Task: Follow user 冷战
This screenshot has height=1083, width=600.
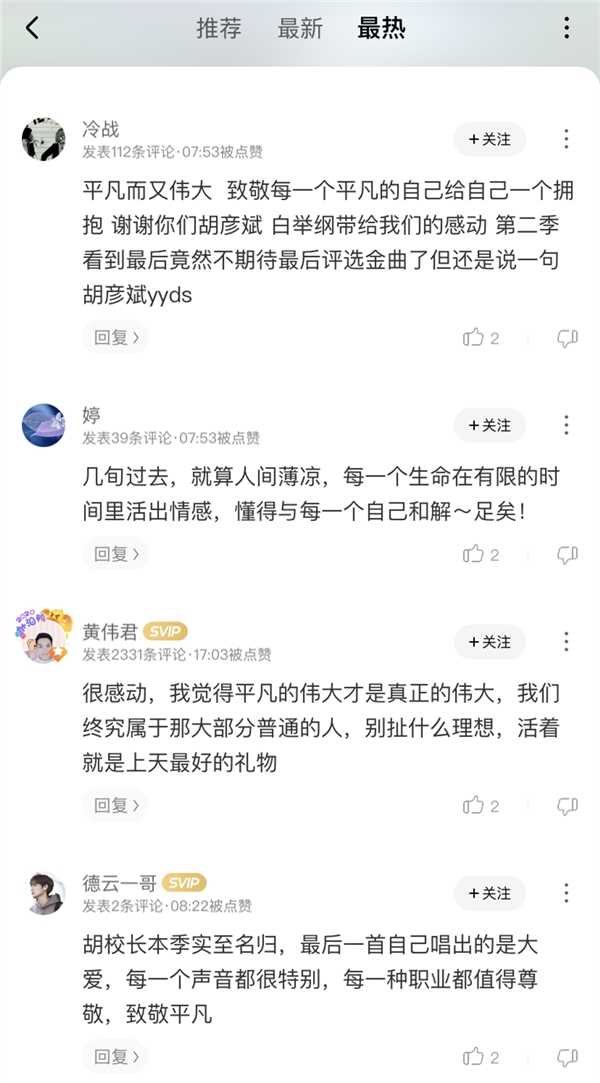Action: tap(490, 140)
